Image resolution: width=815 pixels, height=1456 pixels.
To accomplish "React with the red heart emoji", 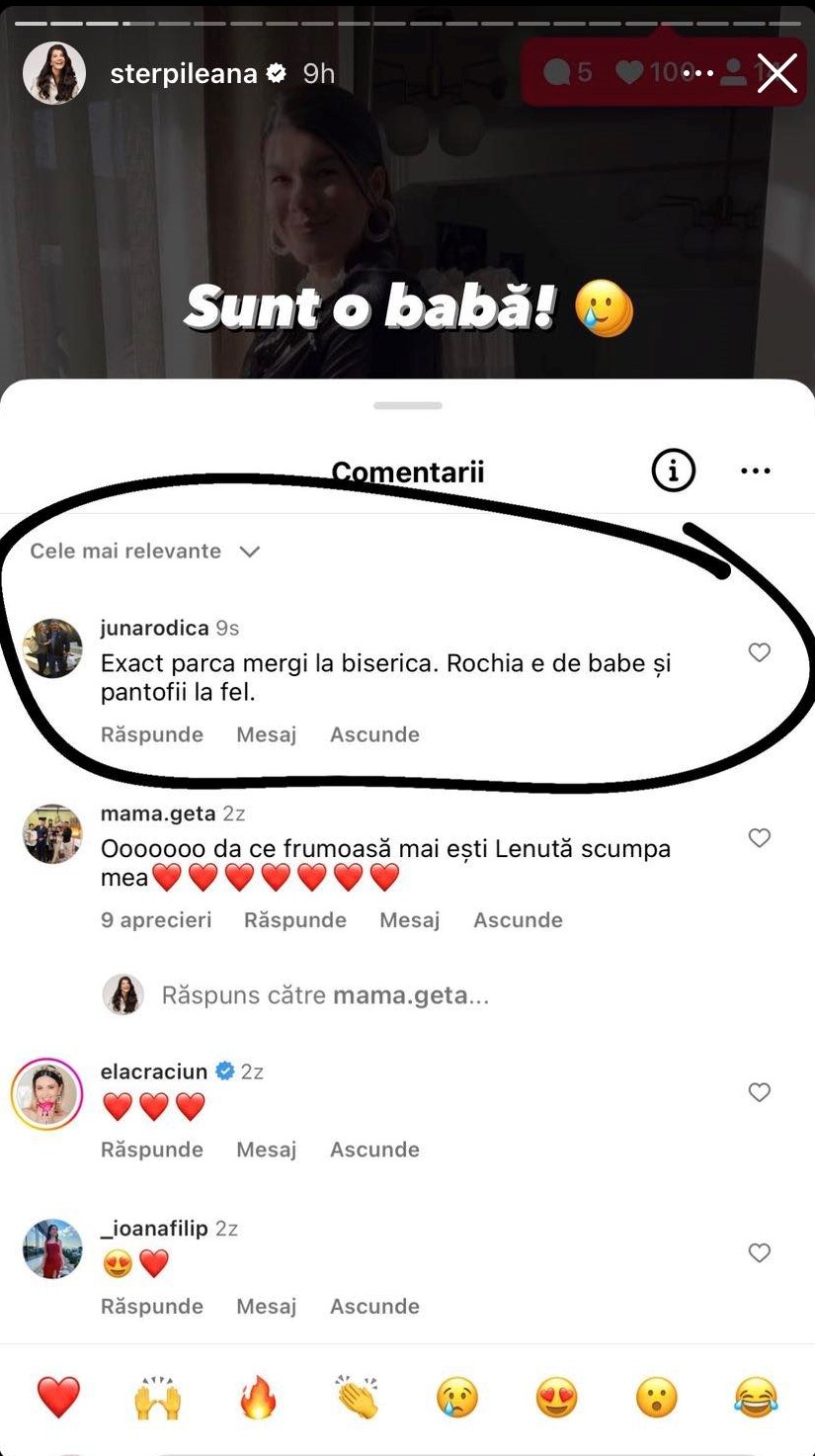I will pyautogui.click(x=58, y=1398).
